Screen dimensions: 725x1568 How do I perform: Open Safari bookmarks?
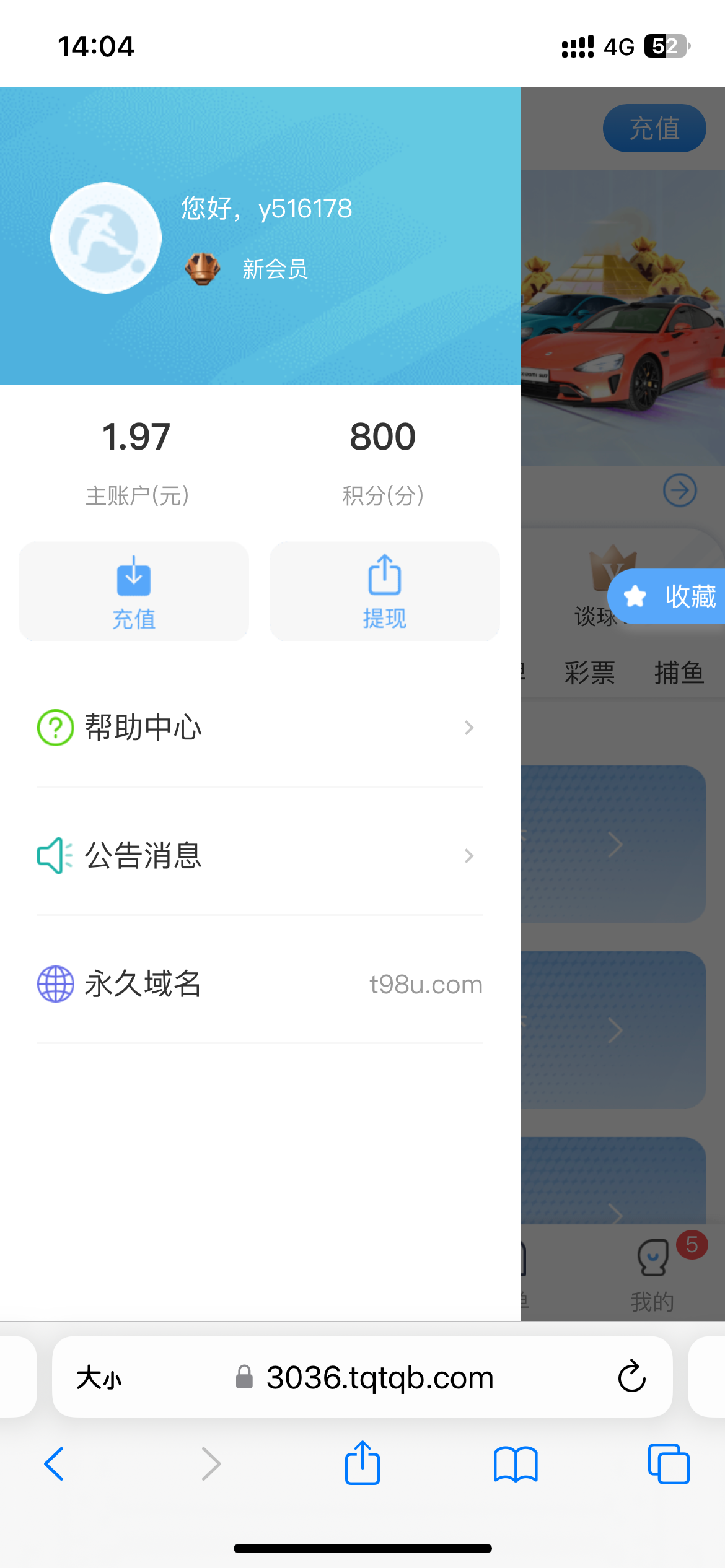point(516,1464)
